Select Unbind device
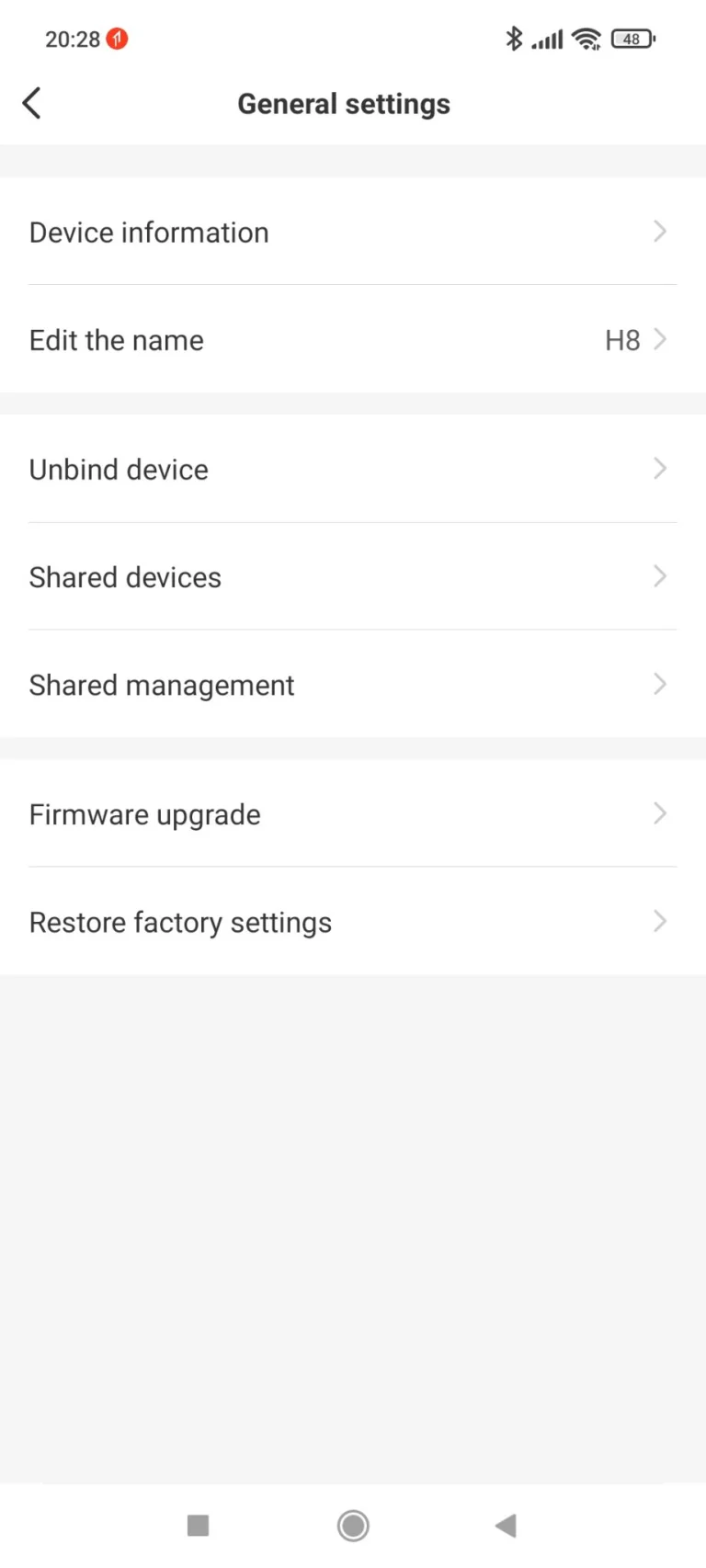Viewport: 706px width, 1568px height. click(352, 470)
